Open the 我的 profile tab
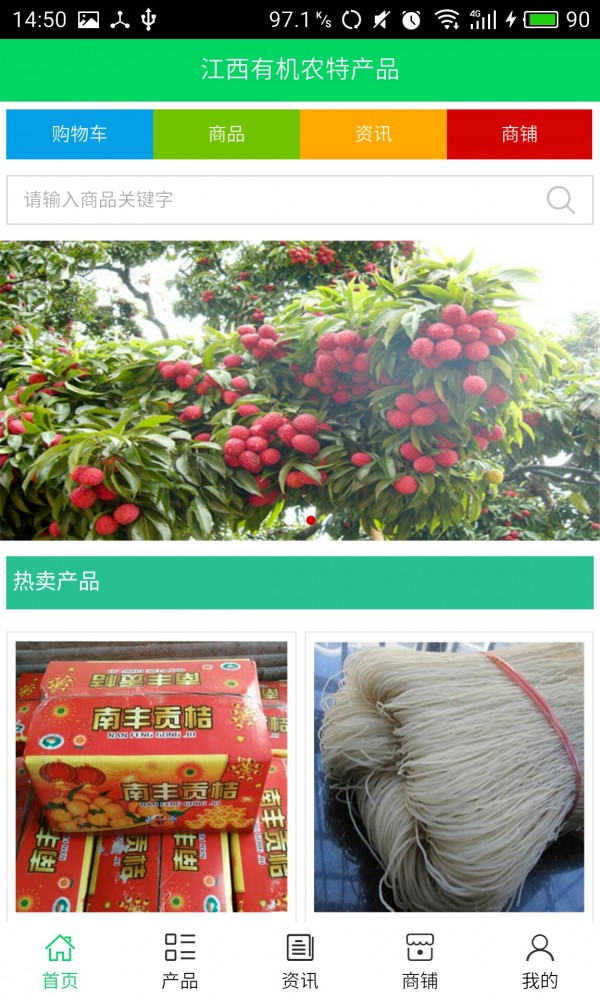Screen dimensions: 600x1000 [x=540, y=961]
